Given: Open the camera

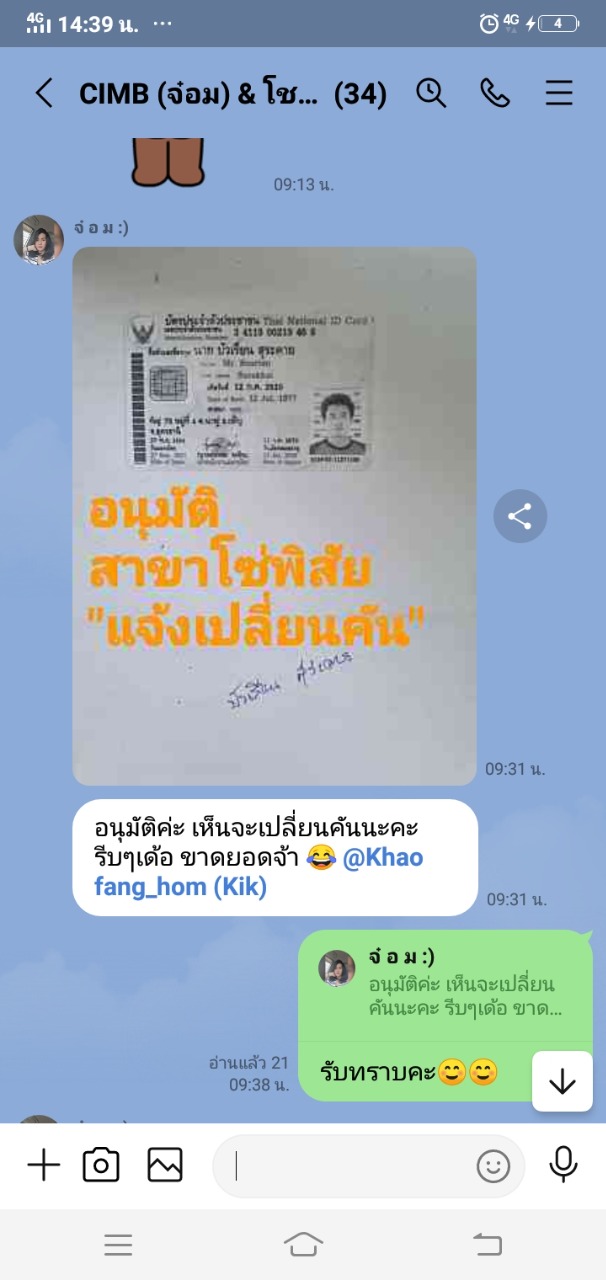Looking at the screenshot, I should pos(101,1165).
